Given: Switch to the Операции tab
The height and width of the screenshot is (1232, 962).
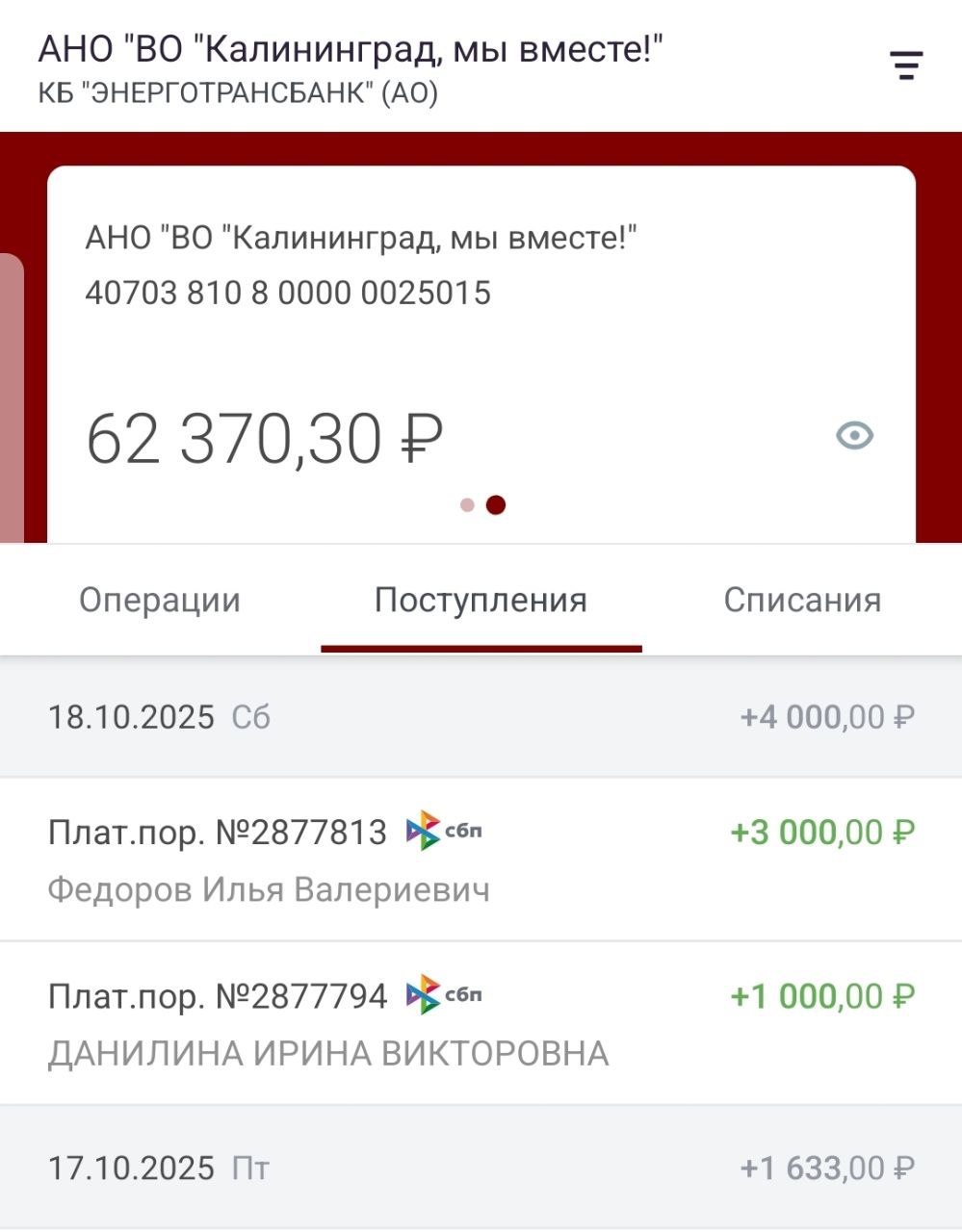Looking at the screenshot, I should tap(160, 600).
